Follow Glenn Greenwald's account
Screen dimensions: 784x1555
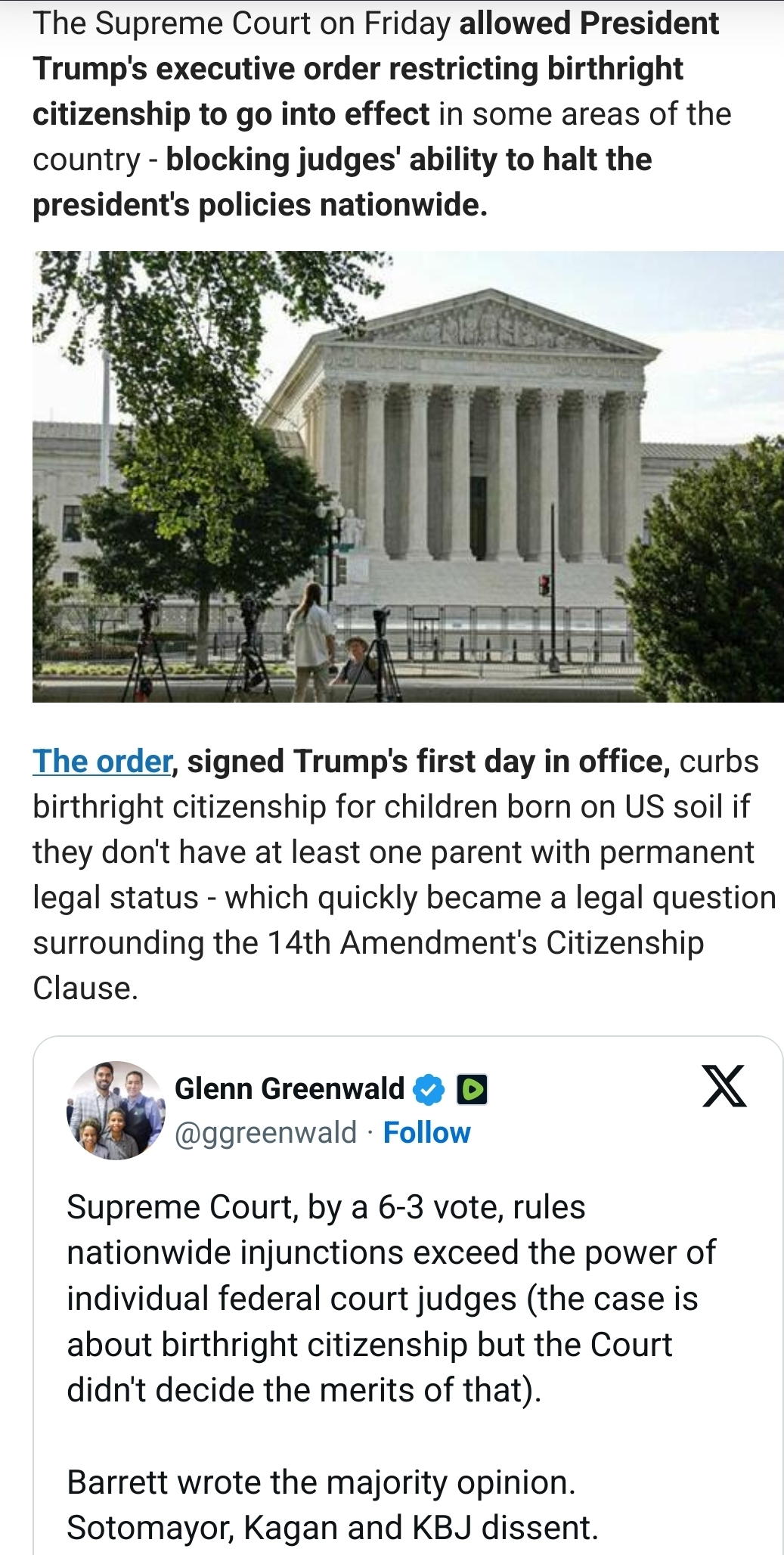[426, 1132]
